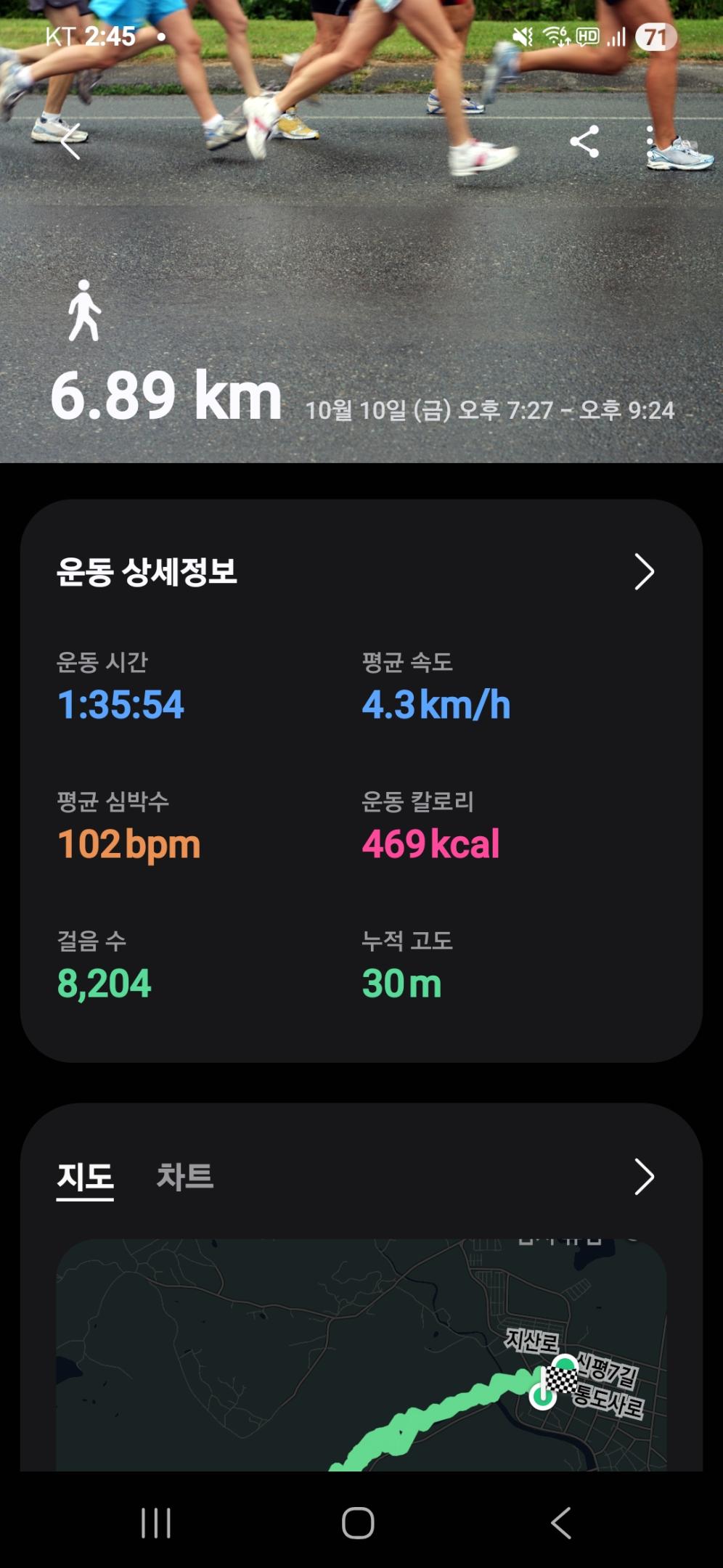
Task: Go to the home screen
Action: pos(358,1522)
